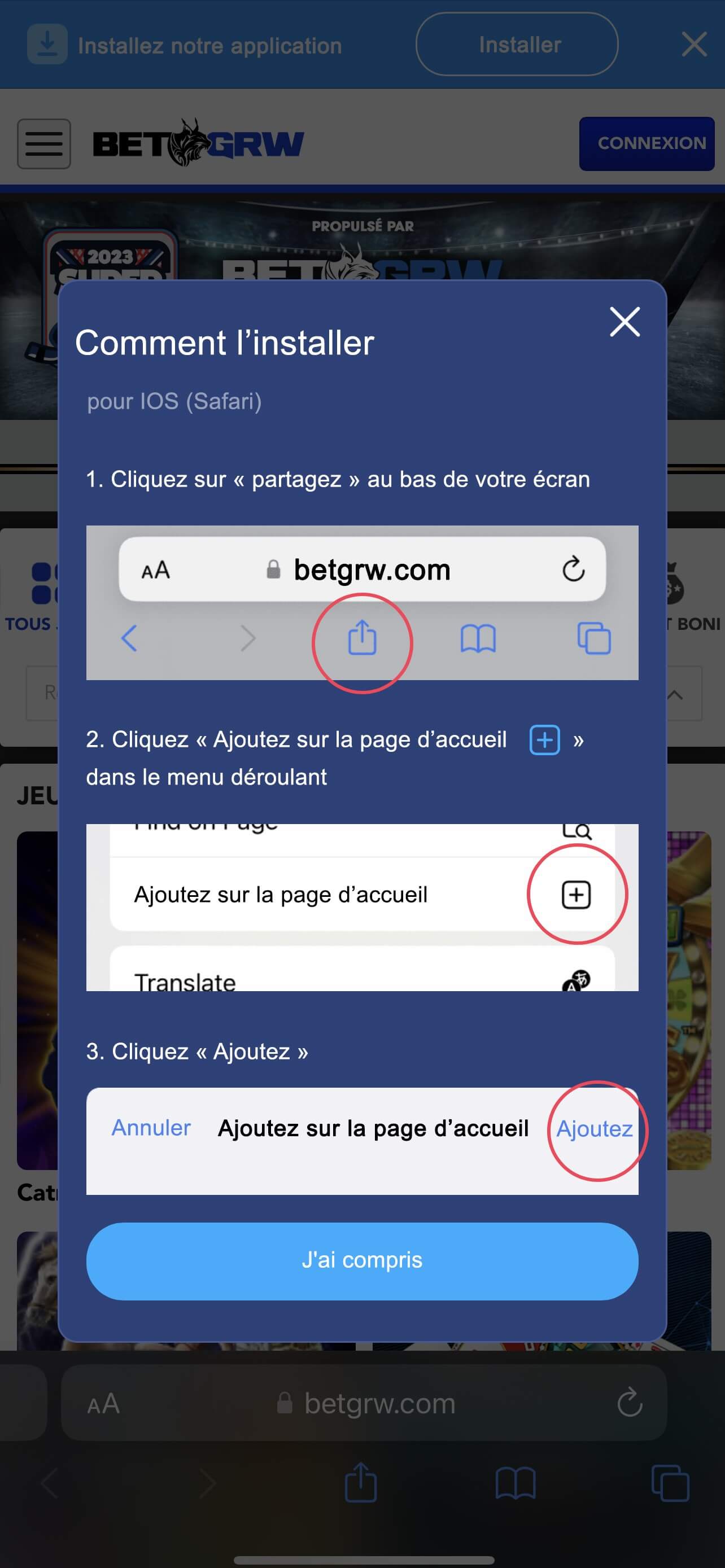725x1568 pixels.
Task: Open Safari share sheet
Action: [361, 1483]
